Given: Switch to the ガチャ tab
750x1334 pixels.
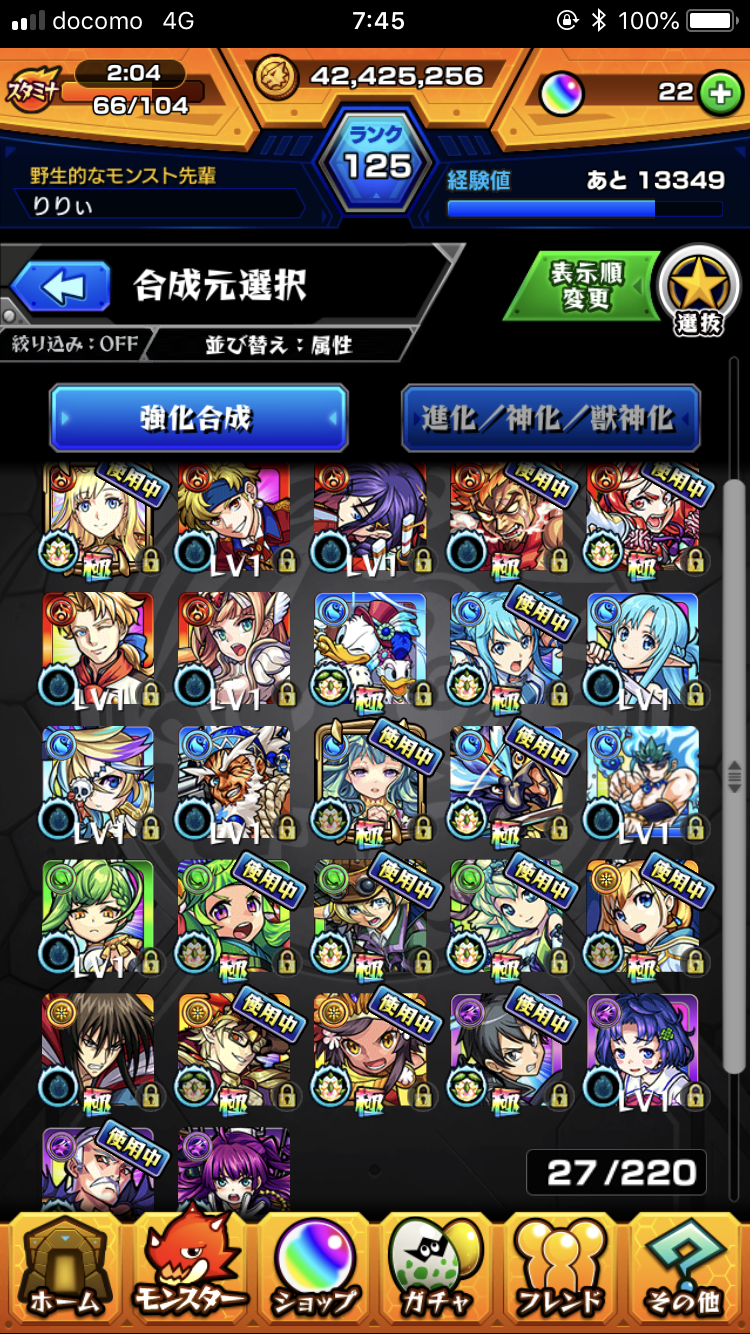Looking at the screenshot, I should click(436, 1272).
